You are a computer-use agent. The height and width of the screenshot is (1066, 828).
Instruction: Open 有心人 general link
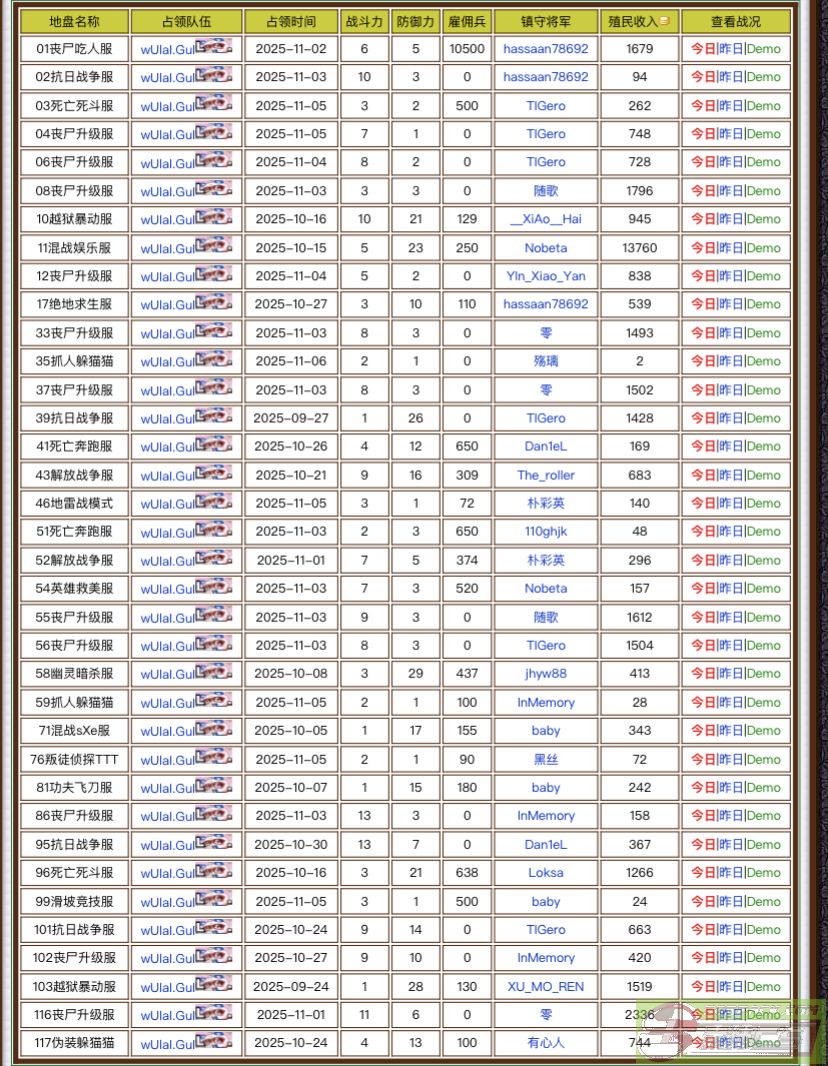click(x=545, y=1043)
